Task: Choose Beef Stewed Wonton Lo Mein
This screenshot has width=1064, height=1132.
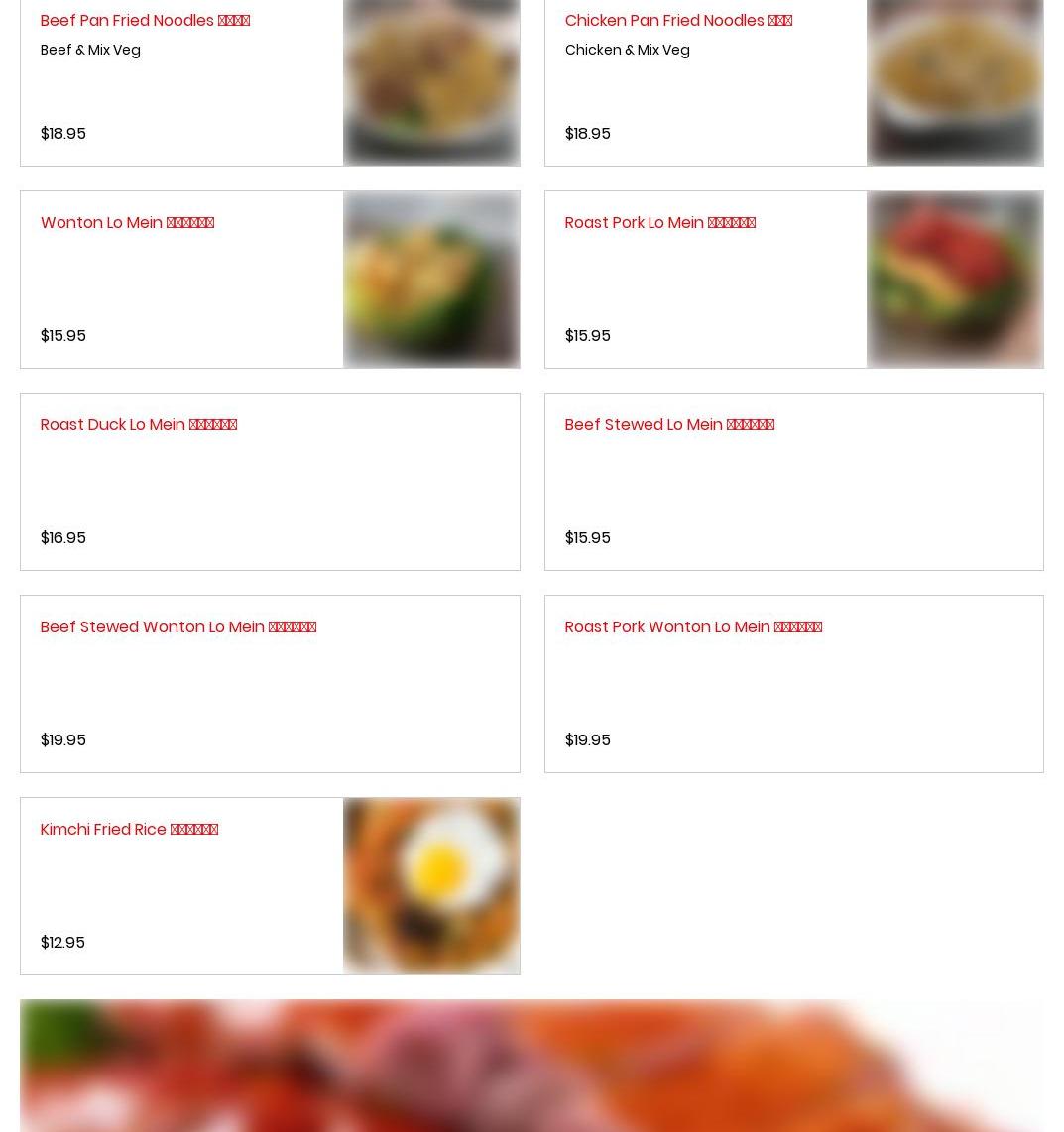Action: [x=177, y=627]
